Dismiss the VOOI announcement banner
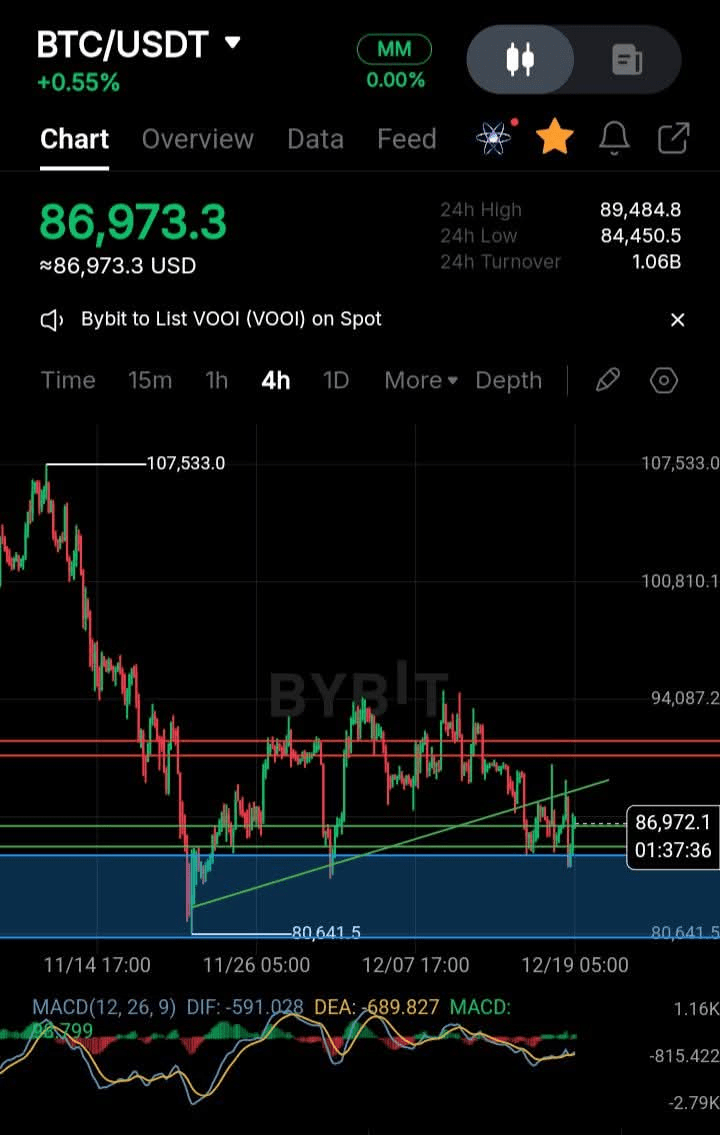720x1135 pixels. [677, 320]
